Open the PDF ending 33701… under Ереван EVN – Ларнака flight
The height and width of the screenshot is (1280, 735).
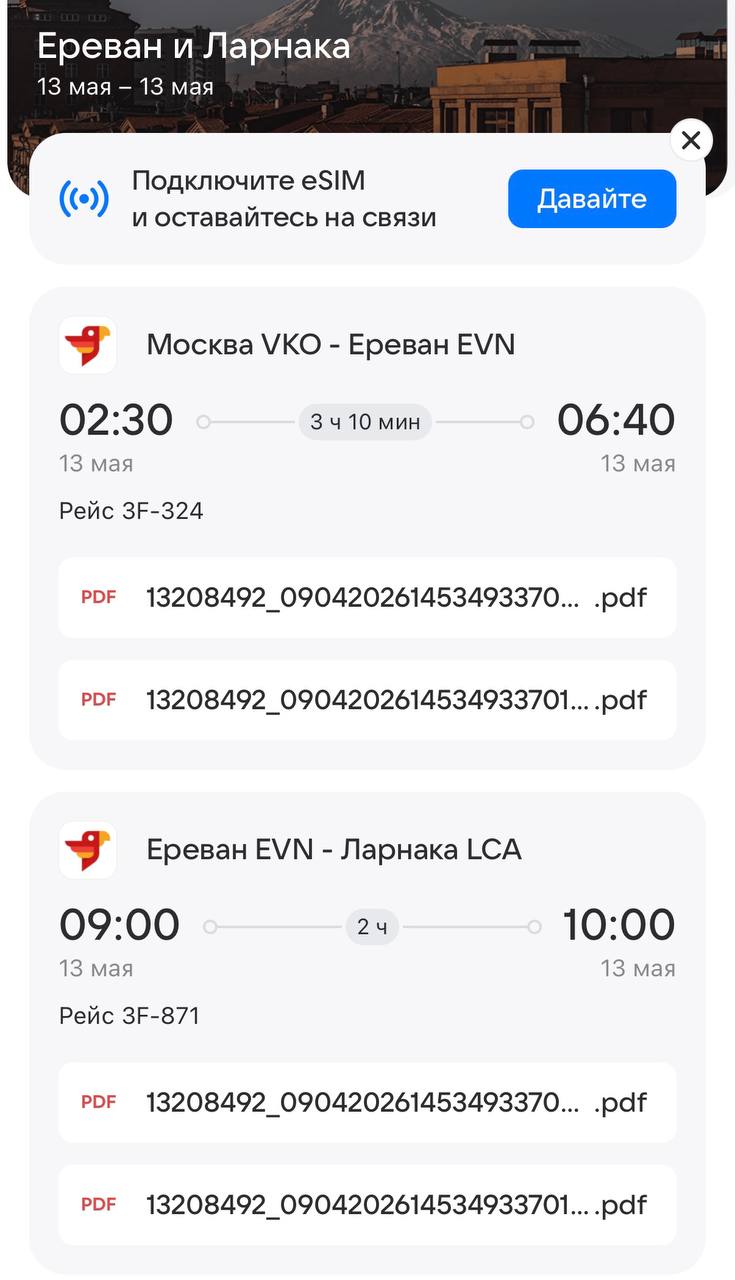367,1205
